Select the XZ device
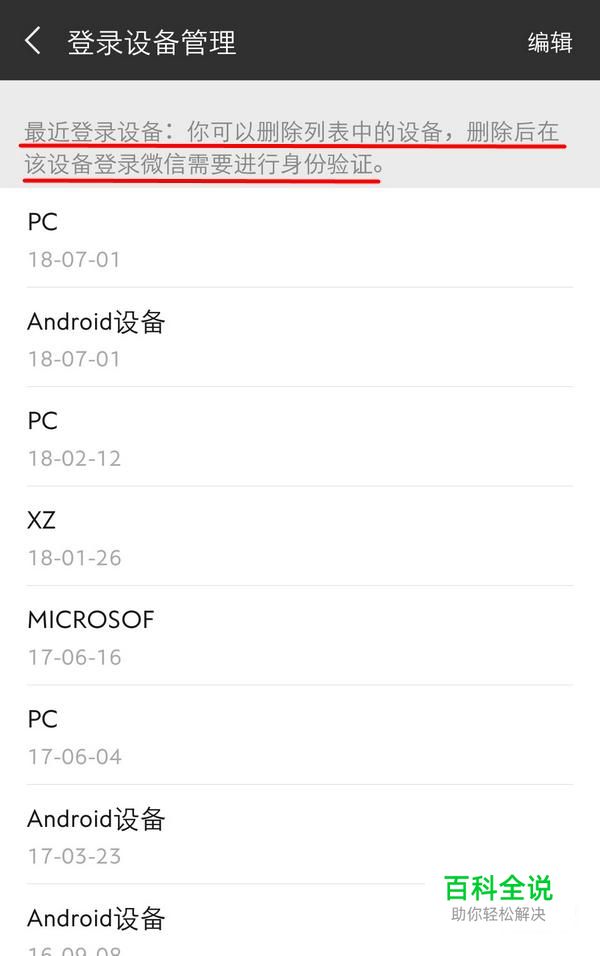The width and height of the screenshot is (600, 956). (x=300, y=536)
